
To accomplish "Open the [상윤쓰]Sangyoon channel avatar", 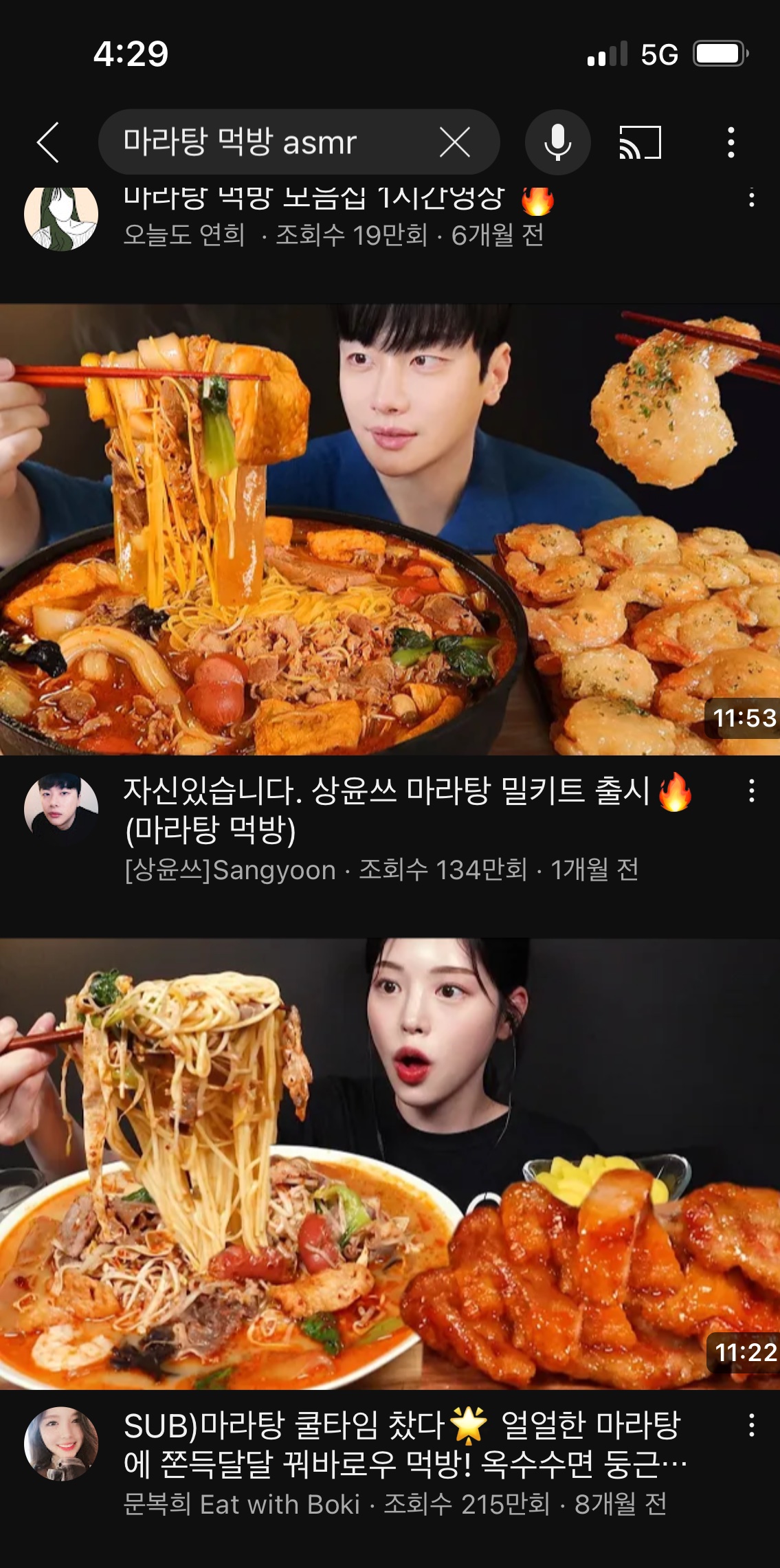I will point(61,810).
